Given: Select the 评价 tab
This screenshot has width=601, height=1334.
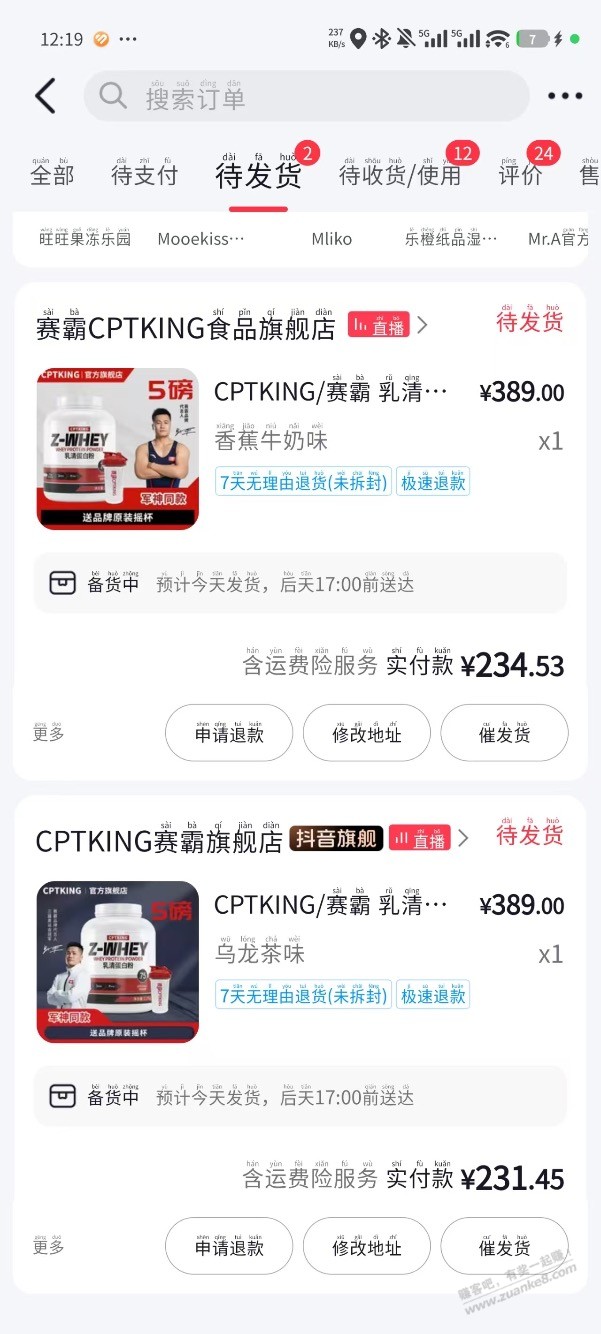Looking at the screenshot, I should pyautogui.click(x=520, y=175).
